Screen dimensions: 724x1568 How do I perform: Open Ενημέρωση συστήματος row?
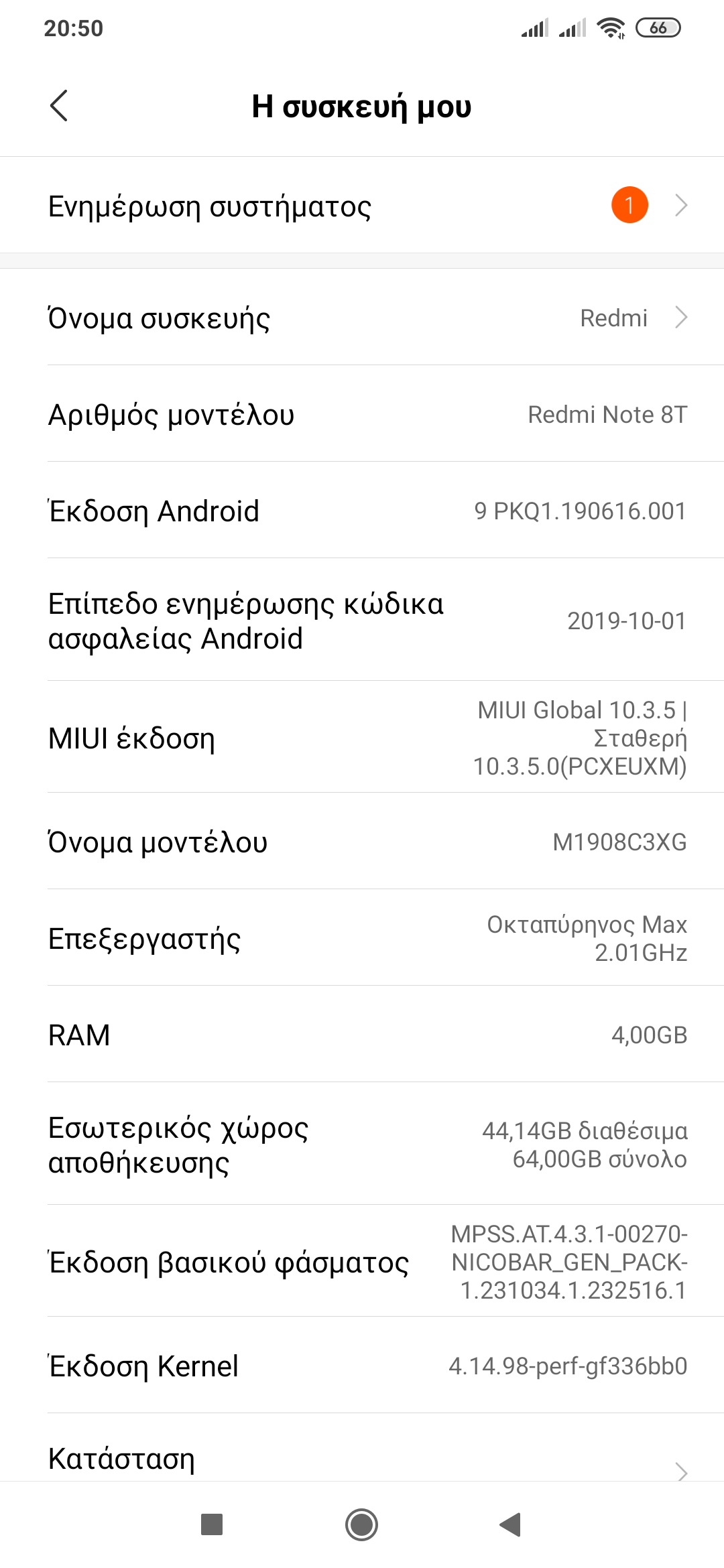tap(362, 206)
